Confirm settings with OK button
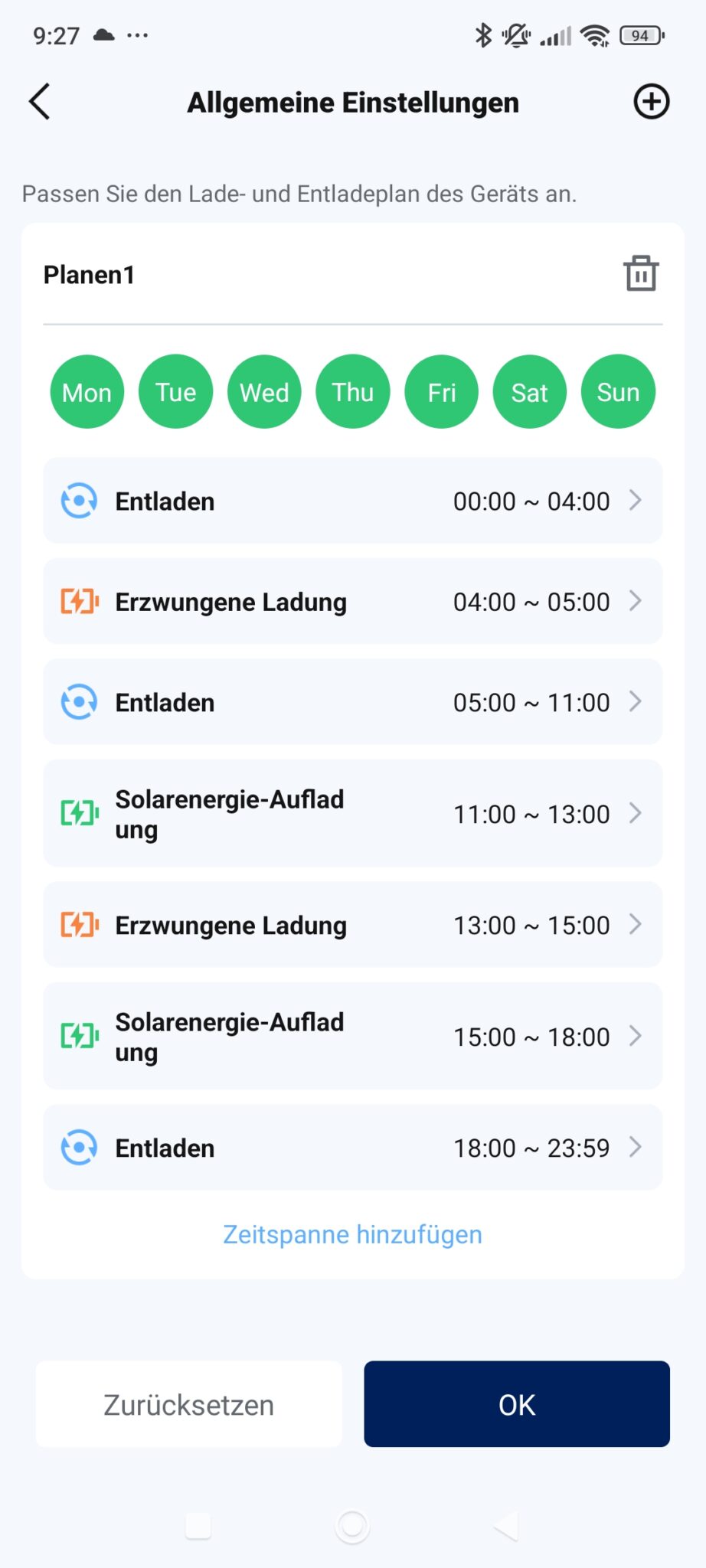This screenshot has width=706, height=1568. 517,1404
